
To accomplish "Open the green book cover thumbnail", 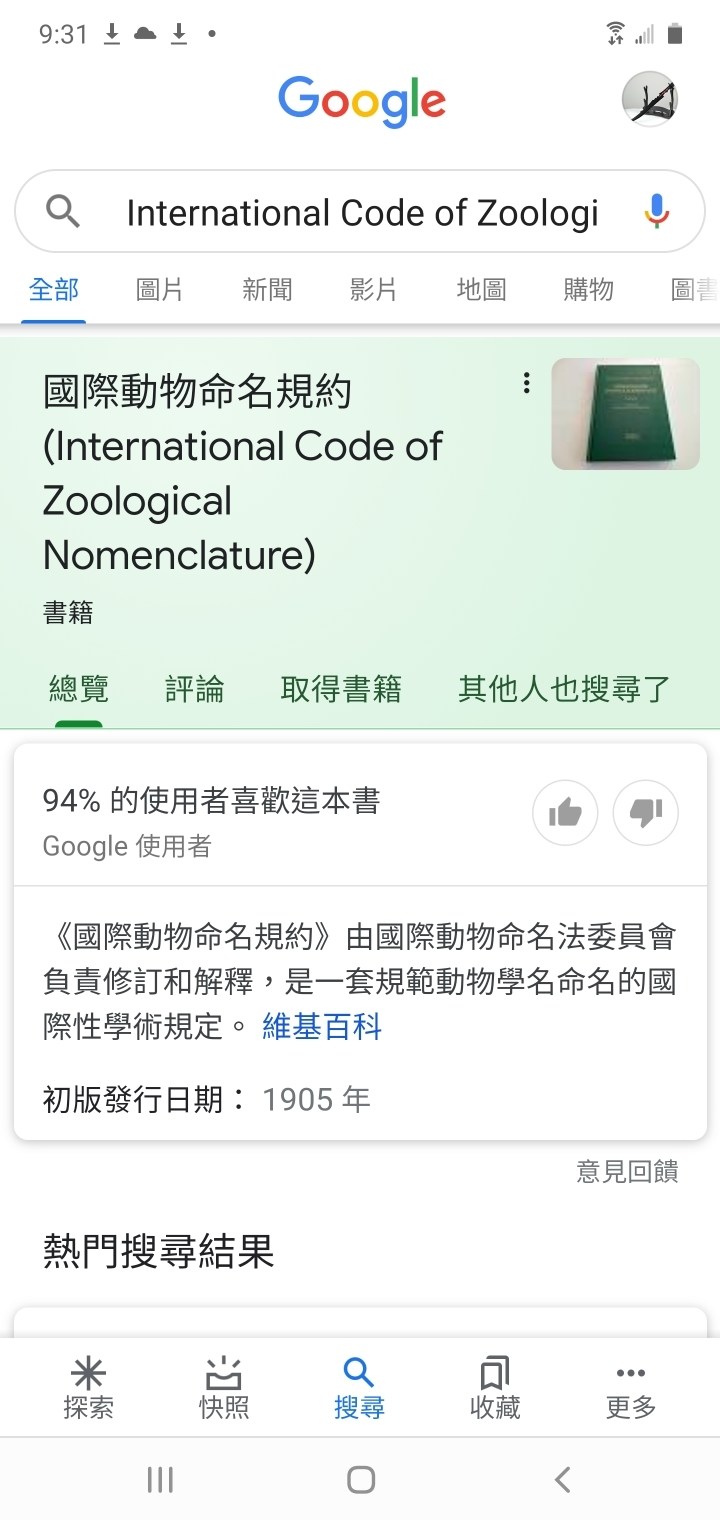I will [626, 414].
